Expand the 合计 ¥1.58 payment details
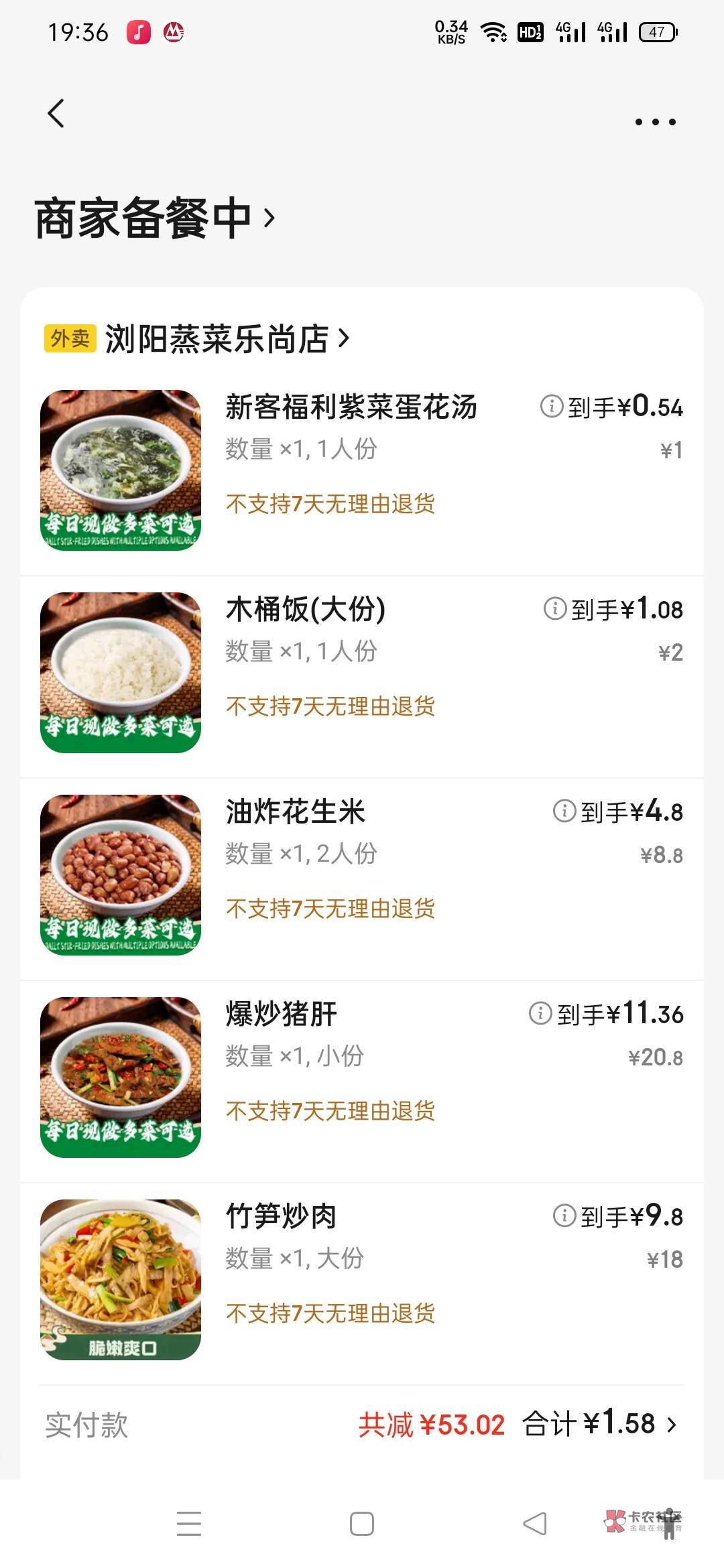The height and width of the screenshot is (1568, 724). point(599,1423)
